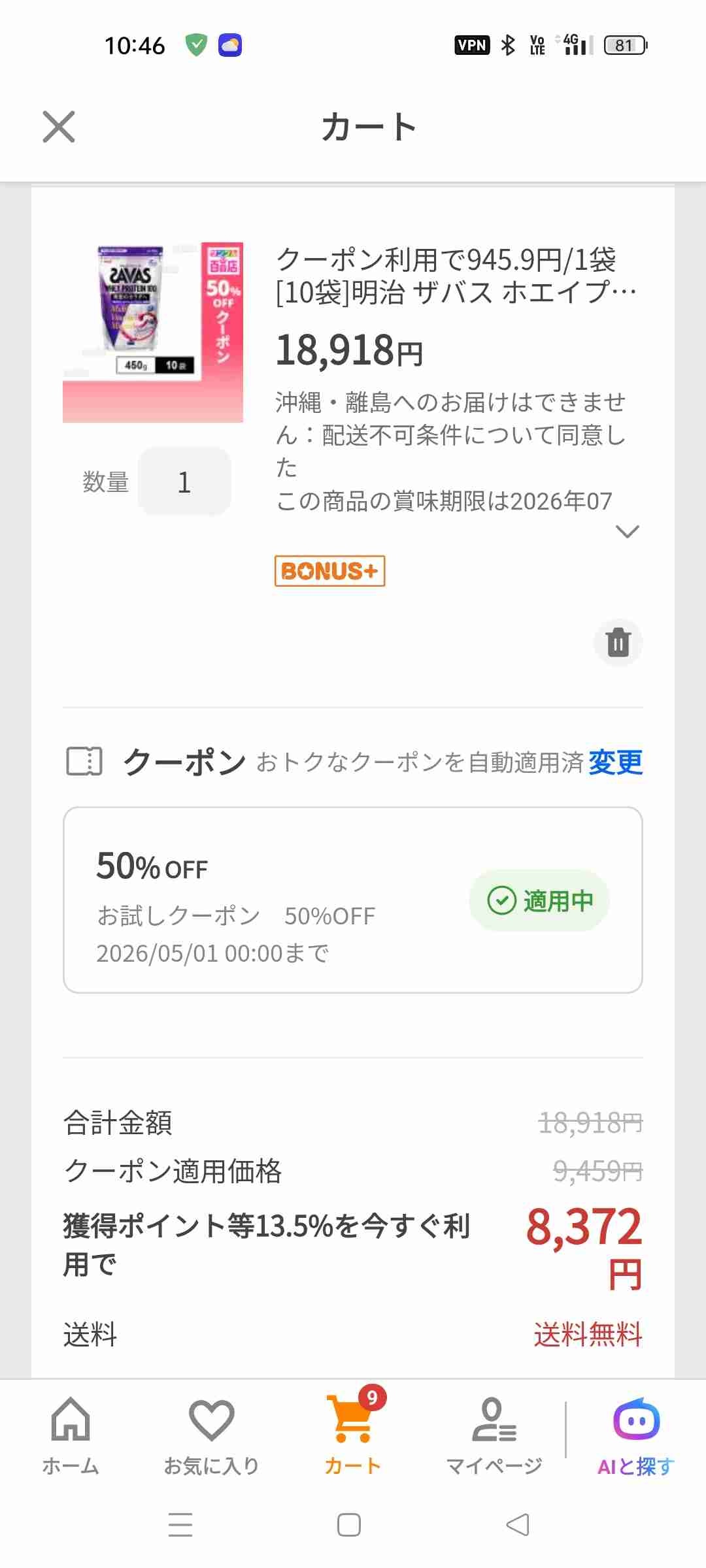Tap the system back button
The image size is (706, 1568).
point(518,1525)
